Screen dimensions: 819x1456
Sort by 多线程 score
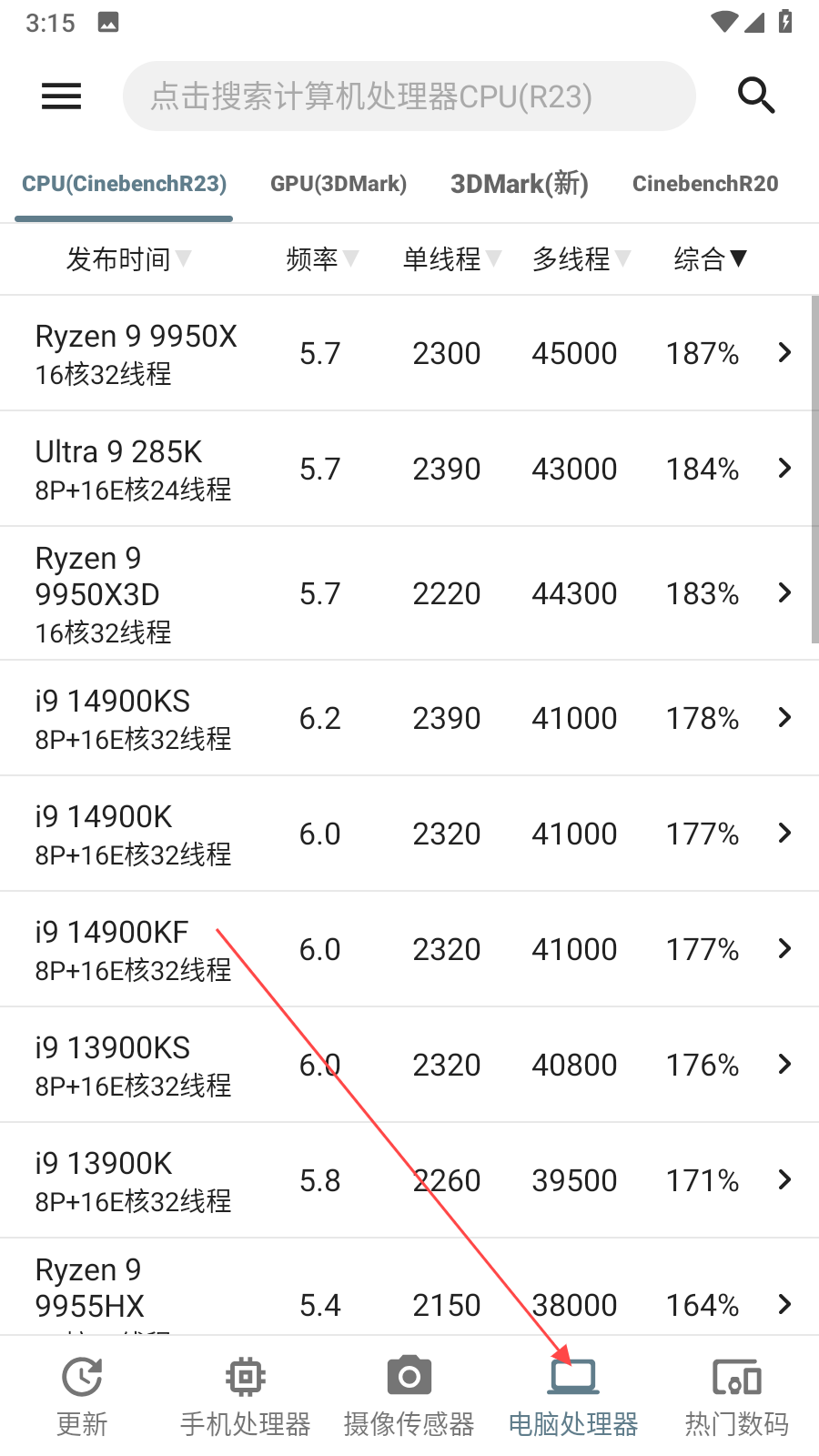coord(581,259)
